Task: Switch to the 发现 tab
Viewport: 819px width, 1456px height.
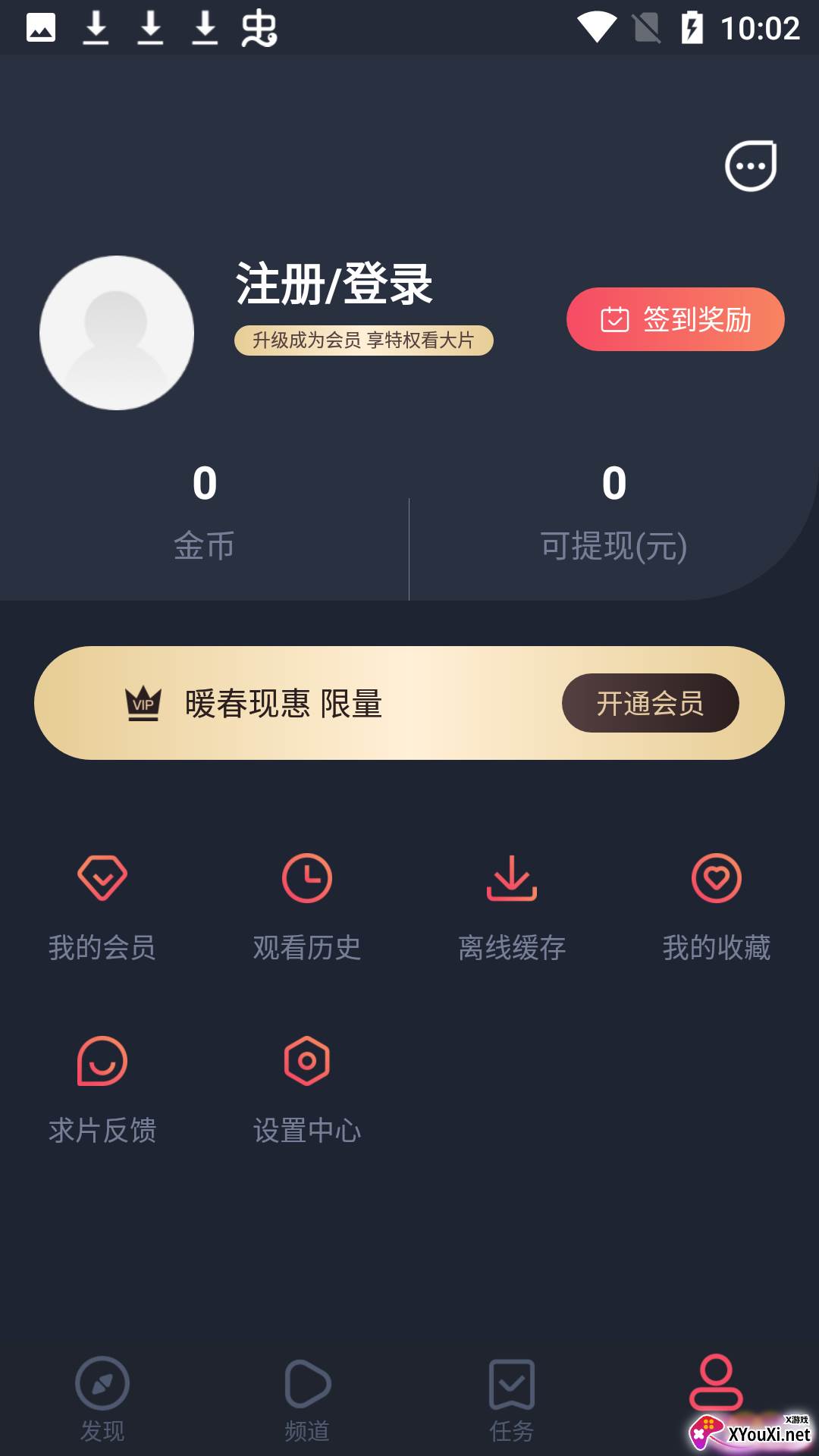Action: pos(102,1399)
